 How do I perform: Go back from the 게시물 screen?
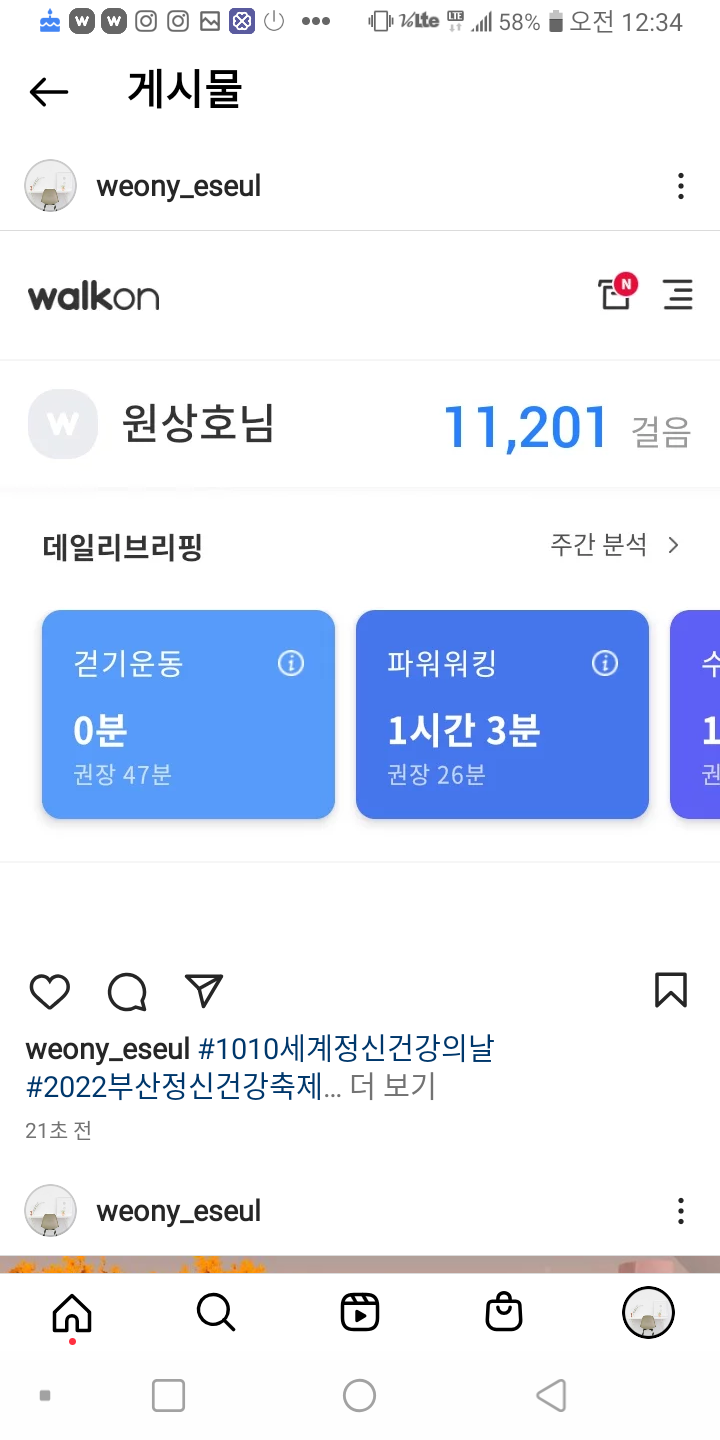coord(48,92)
